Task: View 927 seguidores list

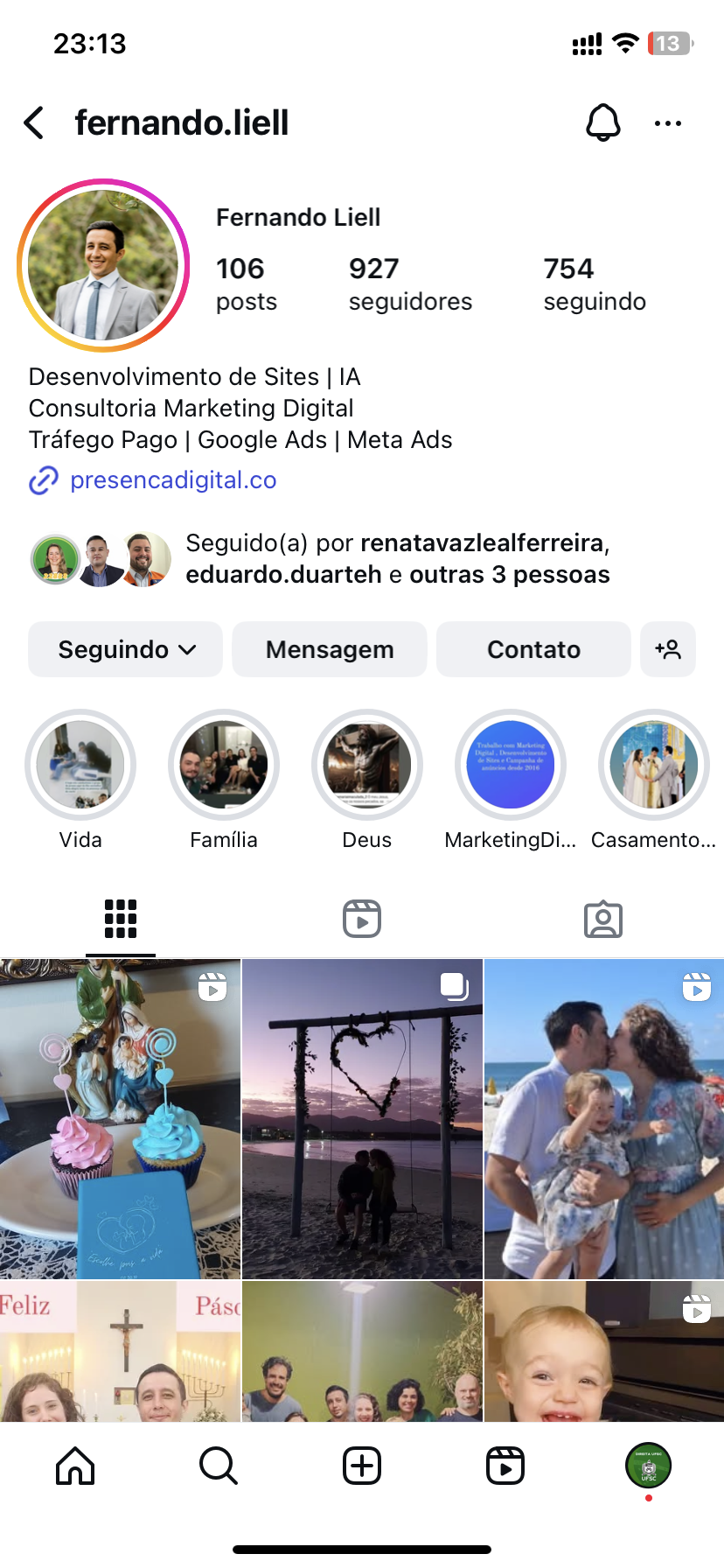Action: click(x=410, y=284)
